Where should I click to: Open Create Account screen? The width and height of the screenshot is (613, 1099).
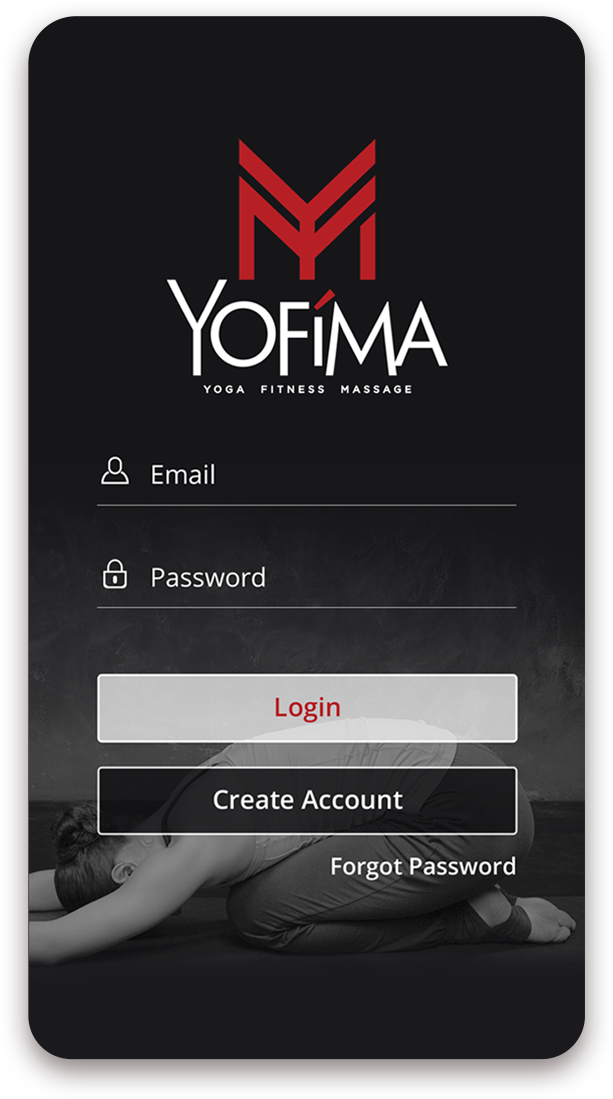[x=307, y=800]
